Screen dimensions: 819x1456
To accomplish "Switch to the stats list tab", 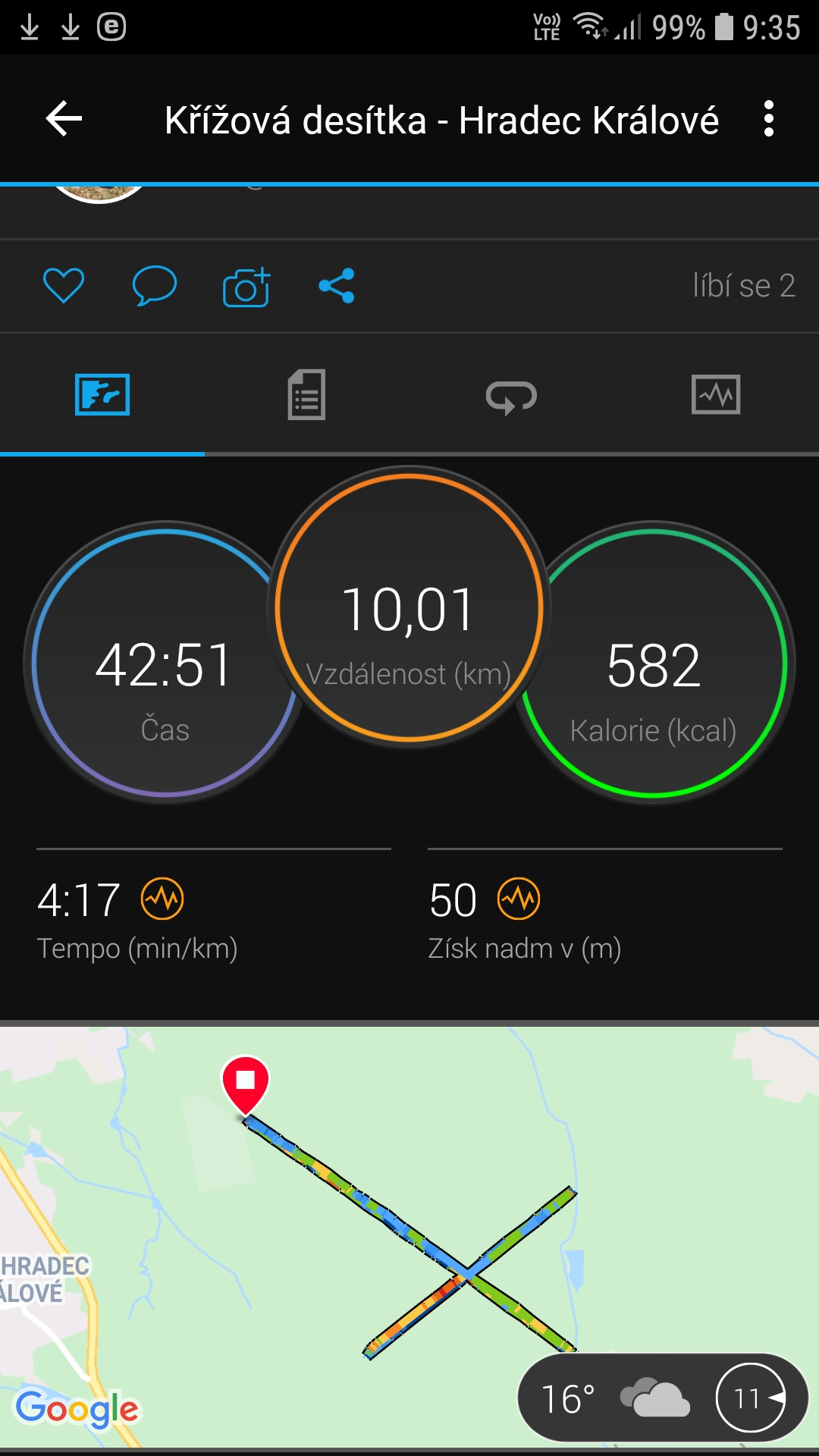I will [x=306, y=394].
